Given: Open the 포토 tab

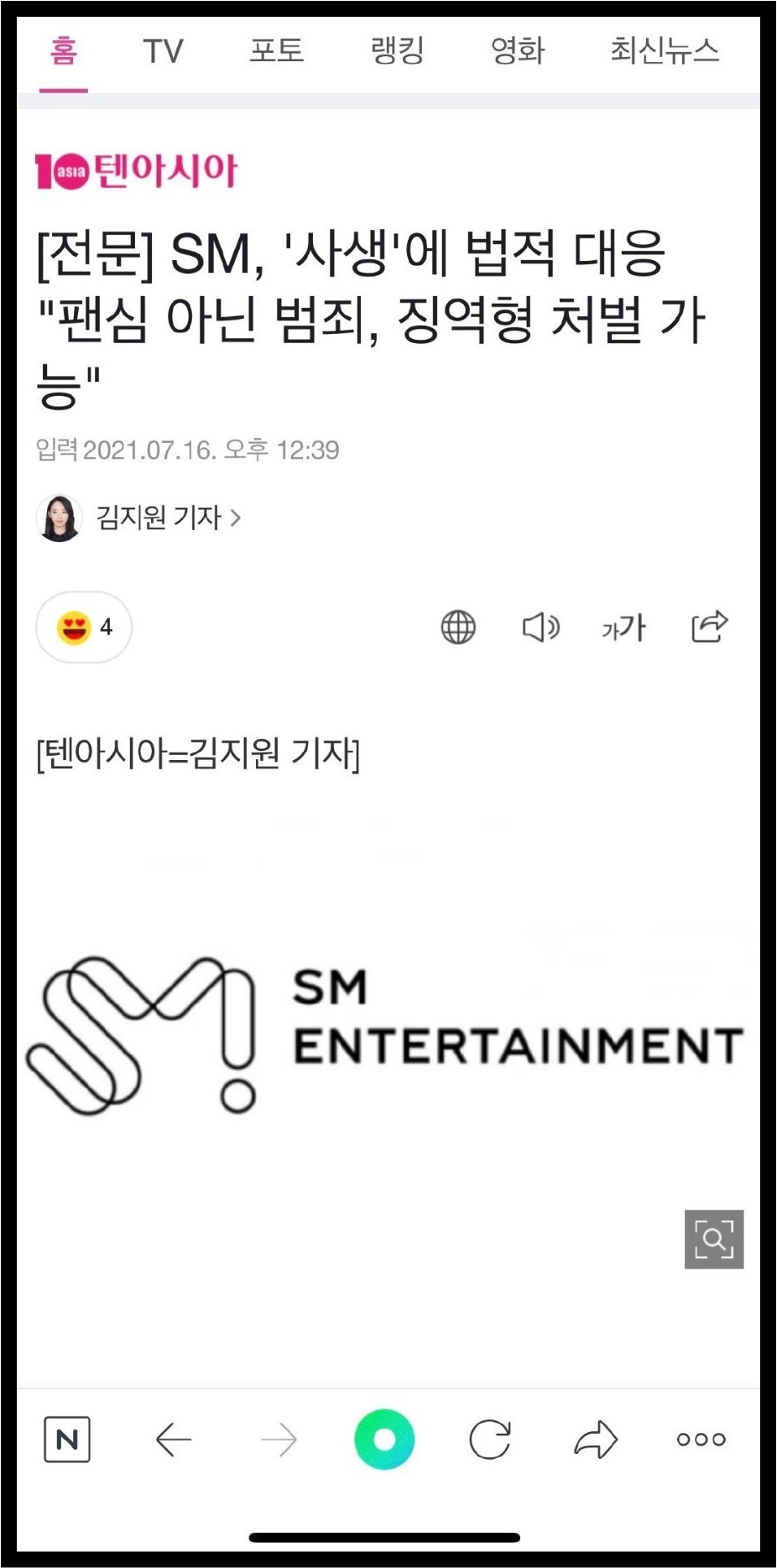Looking at the screenshot, I should [x=276, y=52].
